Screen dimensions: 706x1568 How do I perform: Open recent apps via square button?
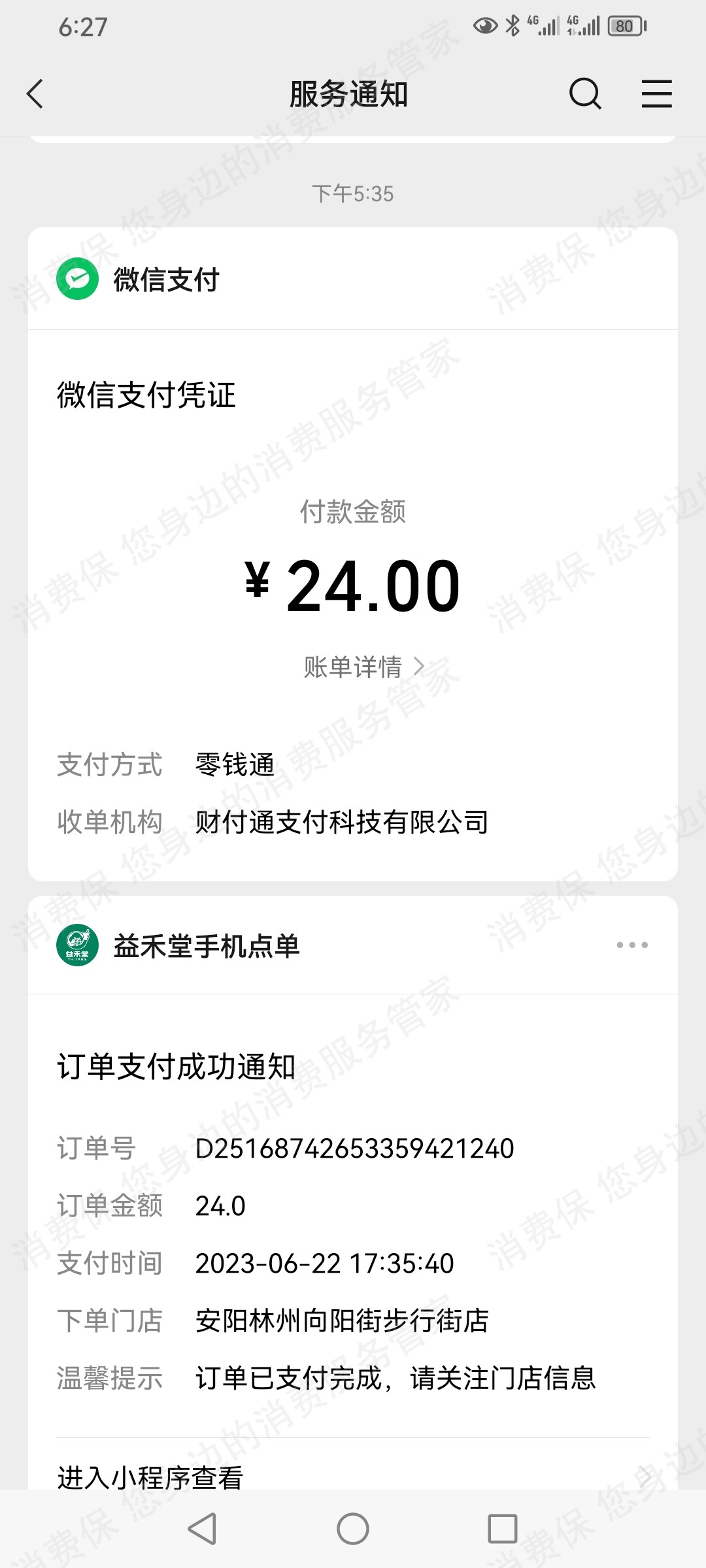tap(502, 1529)
